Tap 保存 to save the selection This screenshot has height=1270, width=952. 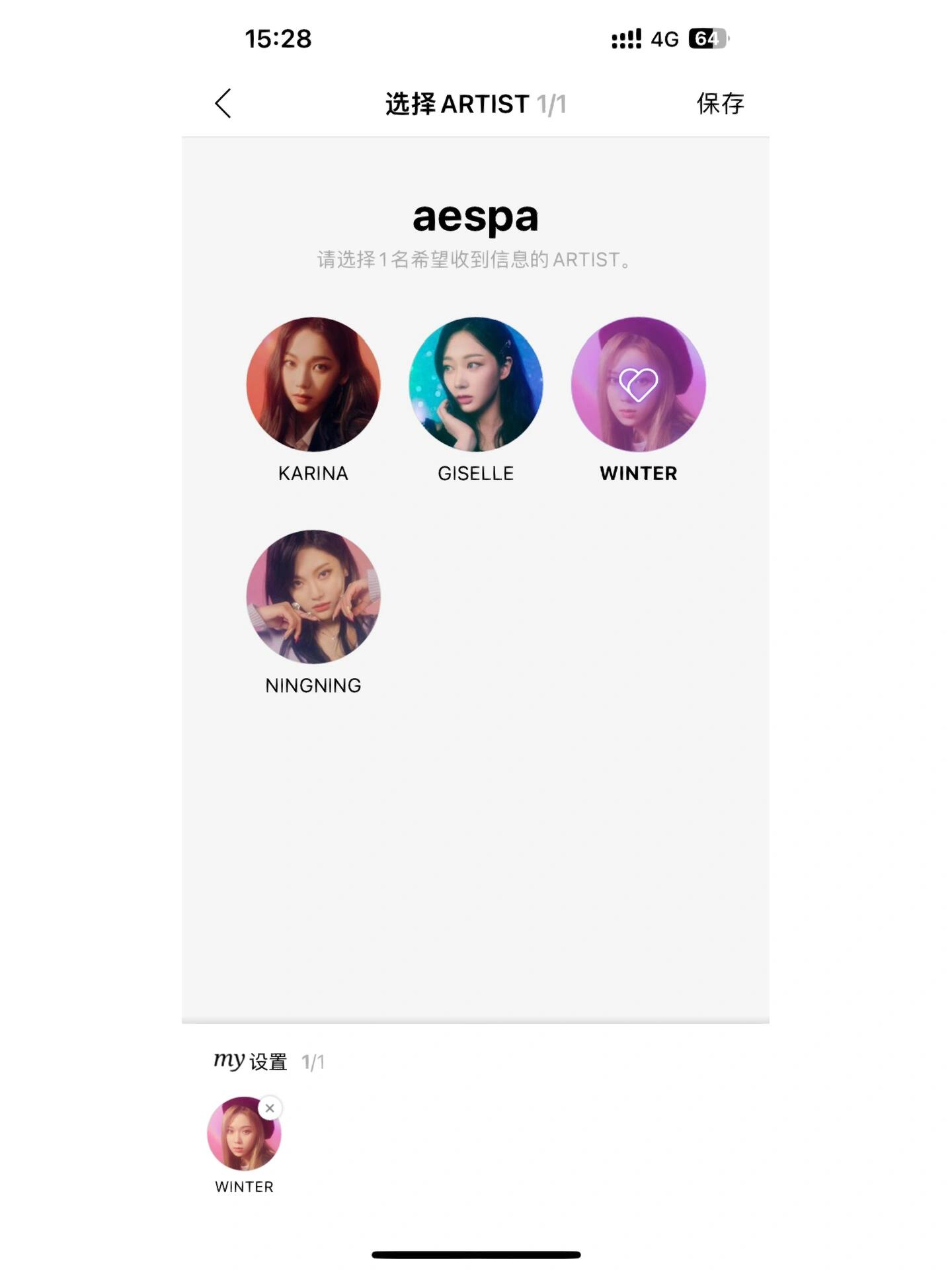click(x=720, y=104)
